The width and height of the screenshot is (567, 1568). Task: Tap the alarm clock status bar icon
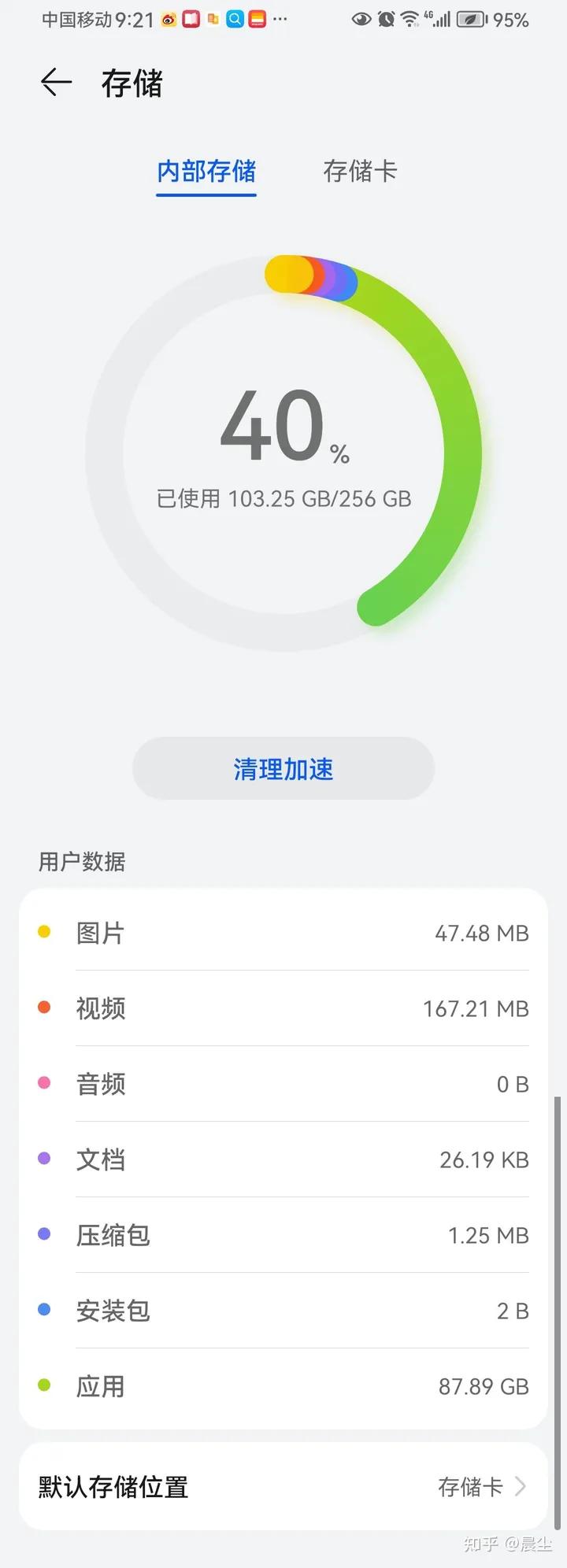pyautogui.click(x=386, y=19)
